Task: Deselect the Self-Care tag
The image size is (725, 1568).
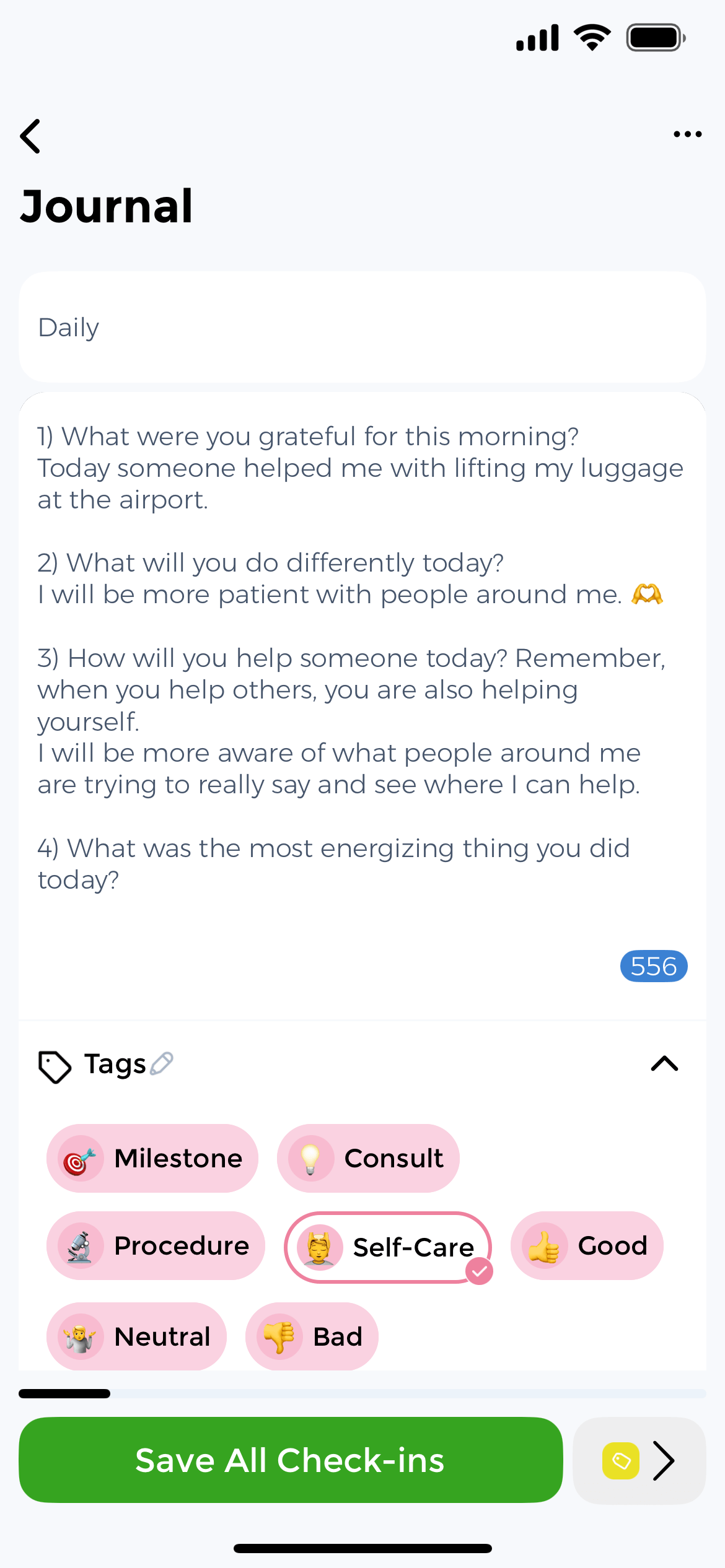Action: (388, 1247)
